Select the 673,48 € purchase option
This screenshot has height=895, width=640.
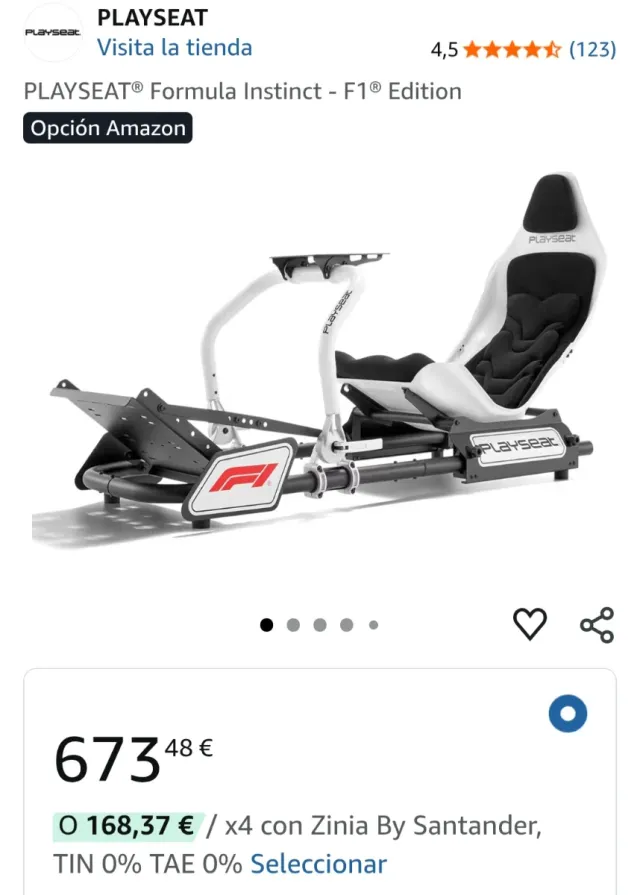[x=568, y=714]
